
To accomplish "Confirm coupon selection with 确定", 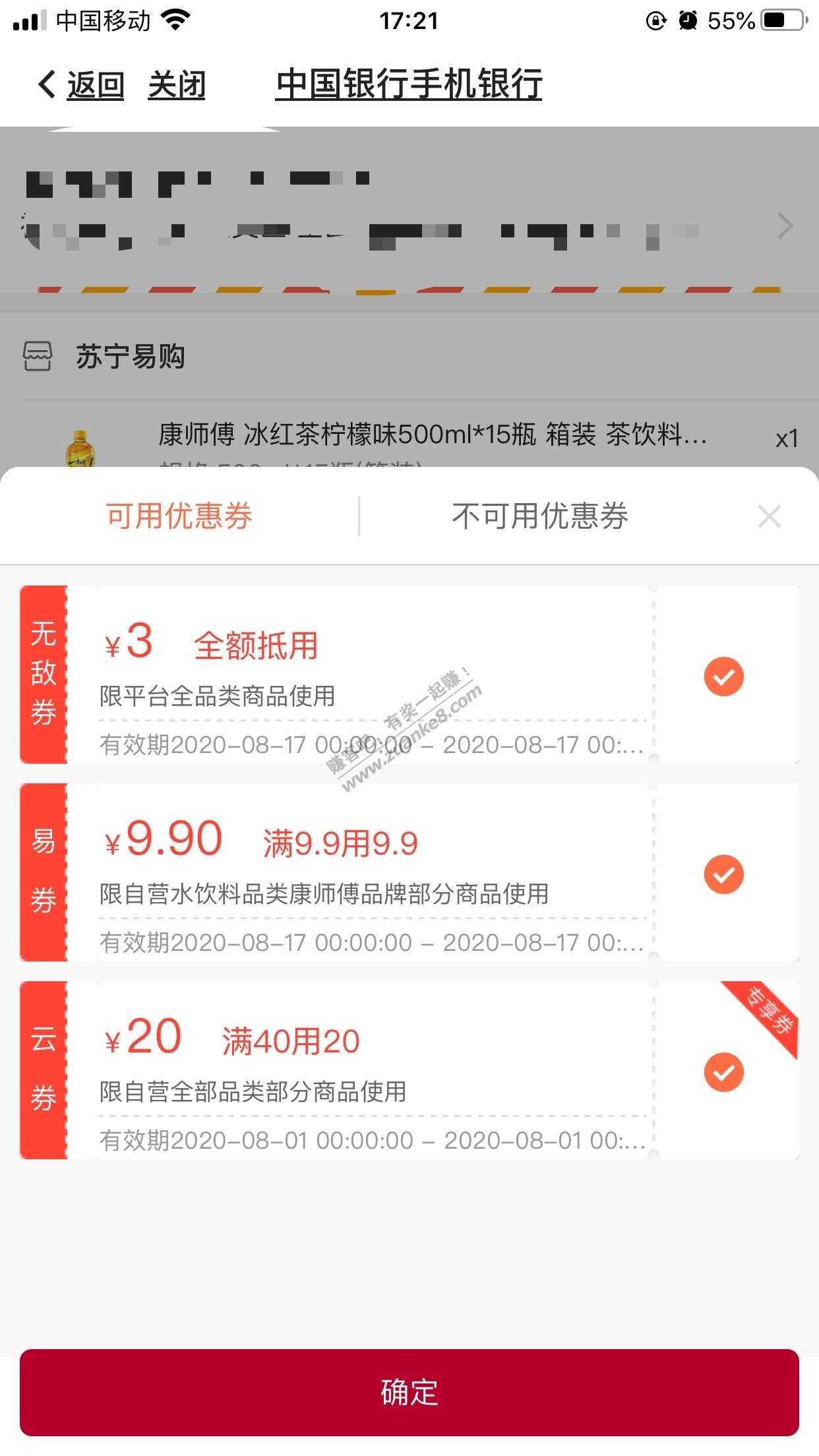I will (x=409, y=1392).
